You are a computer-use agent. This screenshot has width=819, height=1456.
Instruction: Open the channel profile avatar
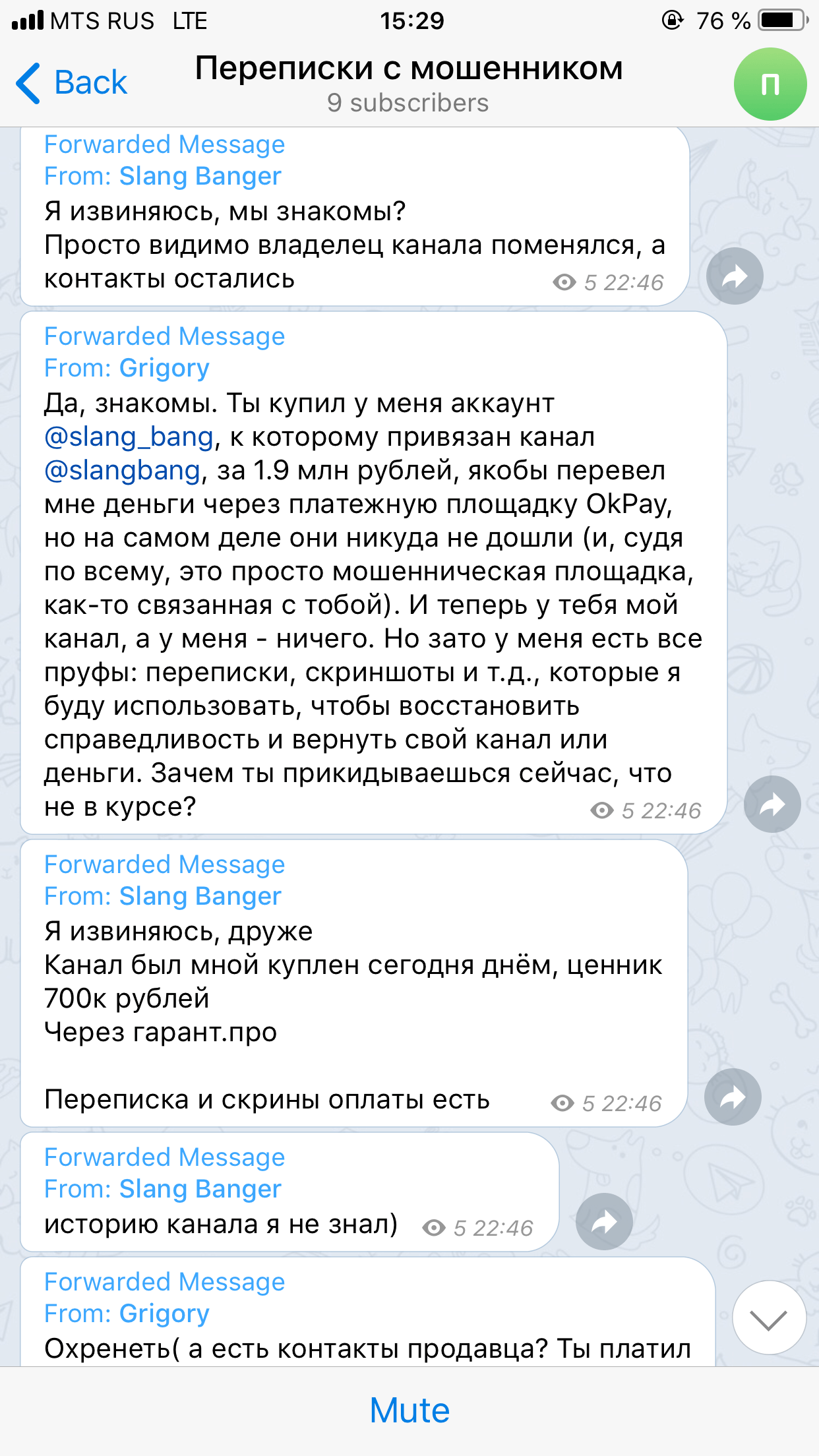[770, 84]
